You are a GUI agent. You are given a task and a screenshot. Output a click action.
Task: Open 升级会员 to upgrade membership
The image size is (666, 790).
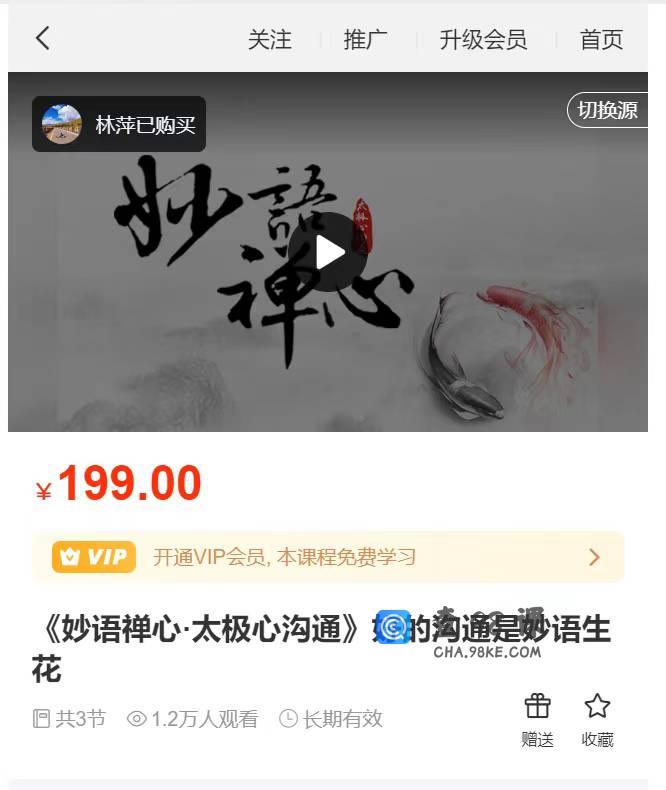pyautogui.click(x=483, y=40)
